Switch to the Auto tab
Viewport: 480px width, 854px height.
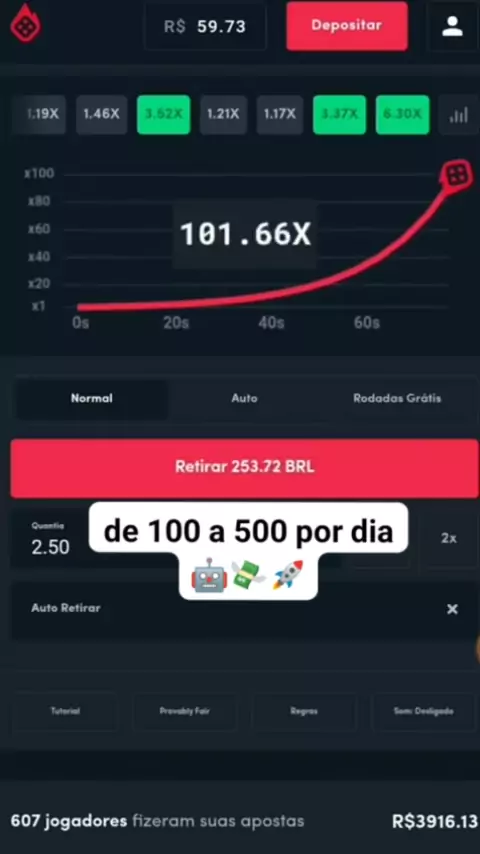click(244, 398)
